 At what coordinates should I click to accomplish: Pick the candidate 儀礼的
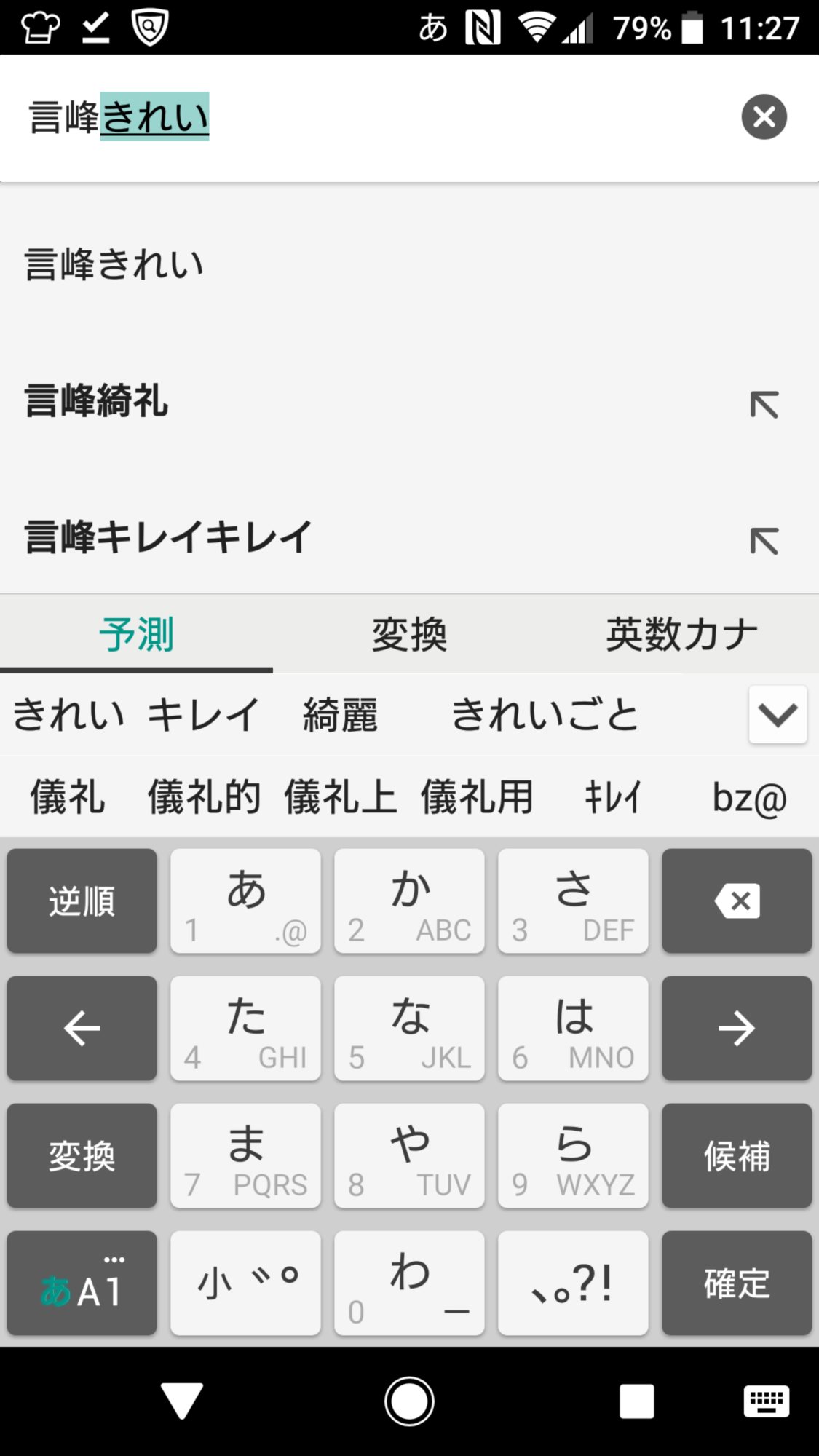click(204, 796)
